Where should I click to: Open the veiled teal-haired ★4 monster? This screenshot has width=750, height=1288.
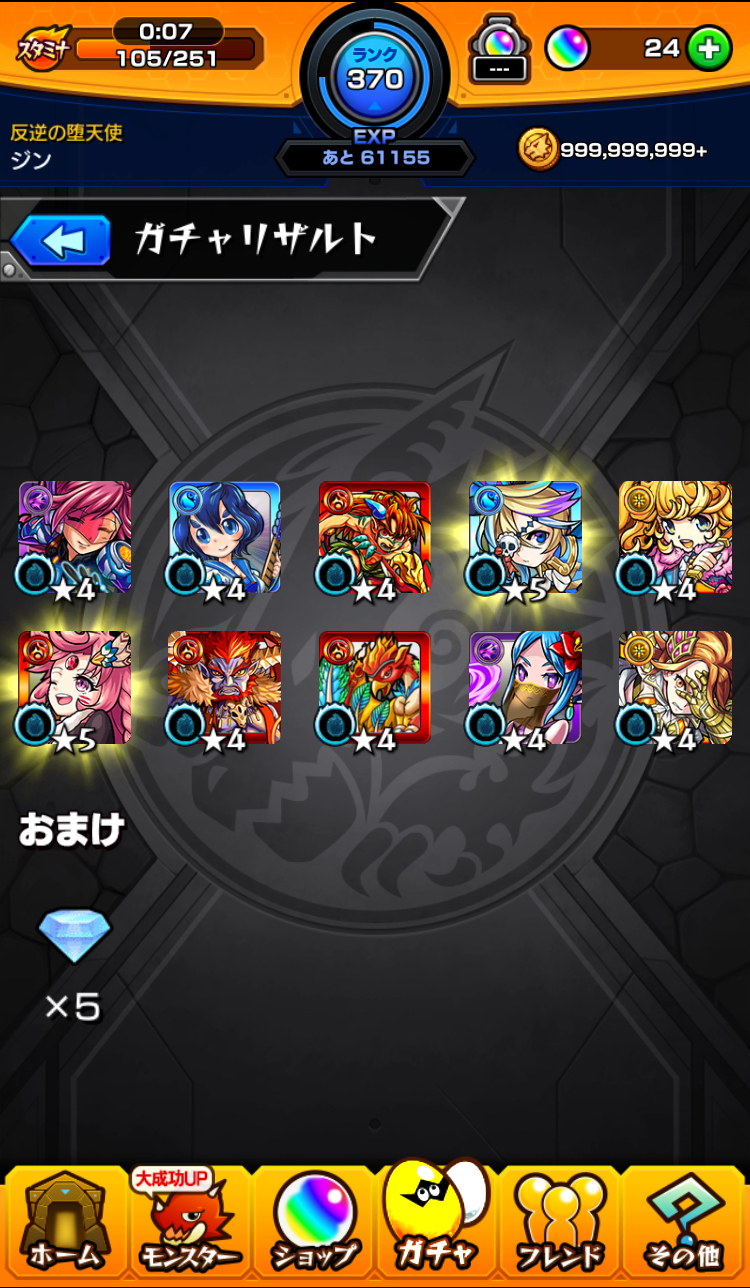pyautogui.click(x=524, y=687)
